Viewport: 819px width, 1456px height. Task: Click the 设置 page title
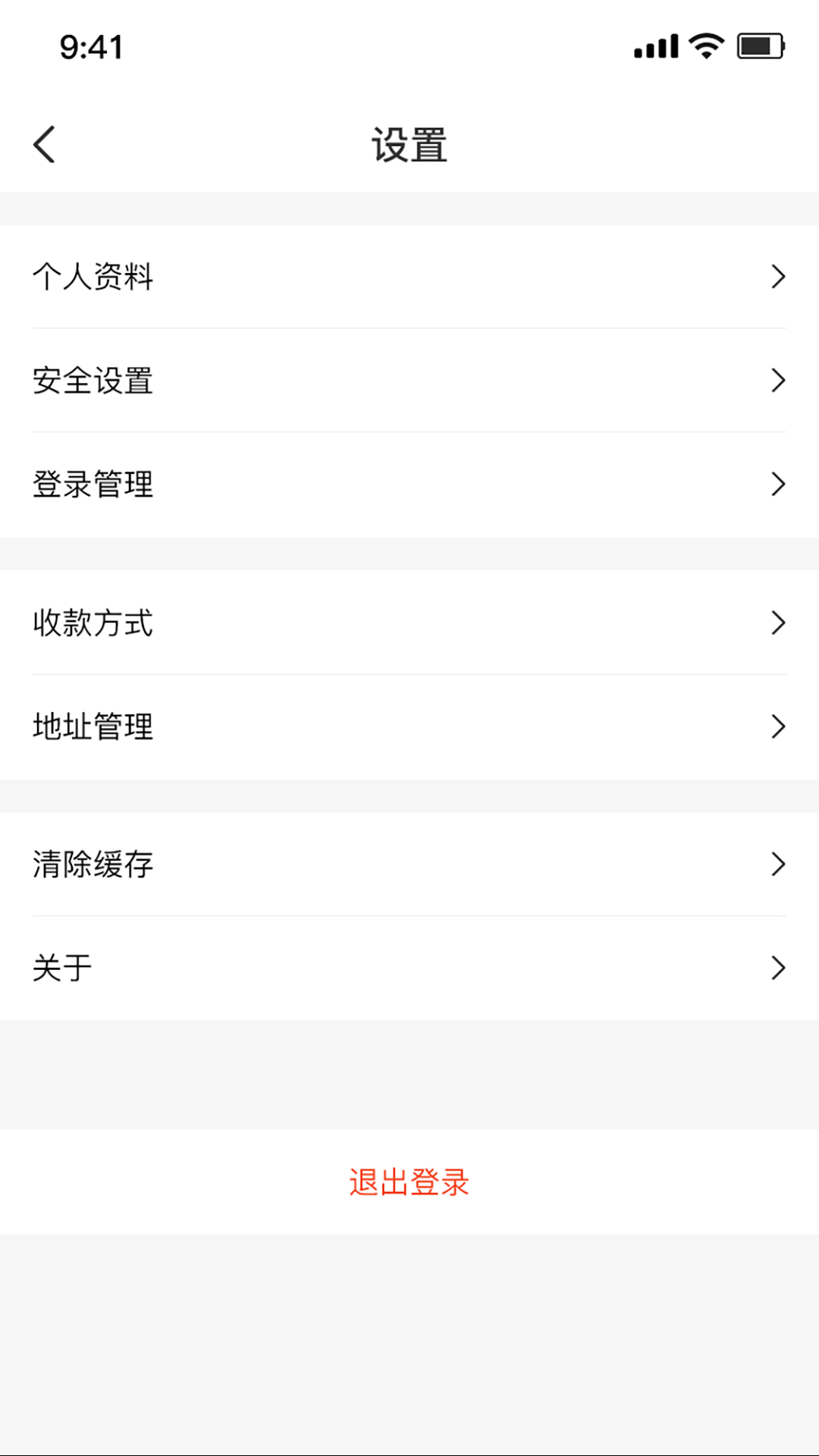[x=409, y=146]
